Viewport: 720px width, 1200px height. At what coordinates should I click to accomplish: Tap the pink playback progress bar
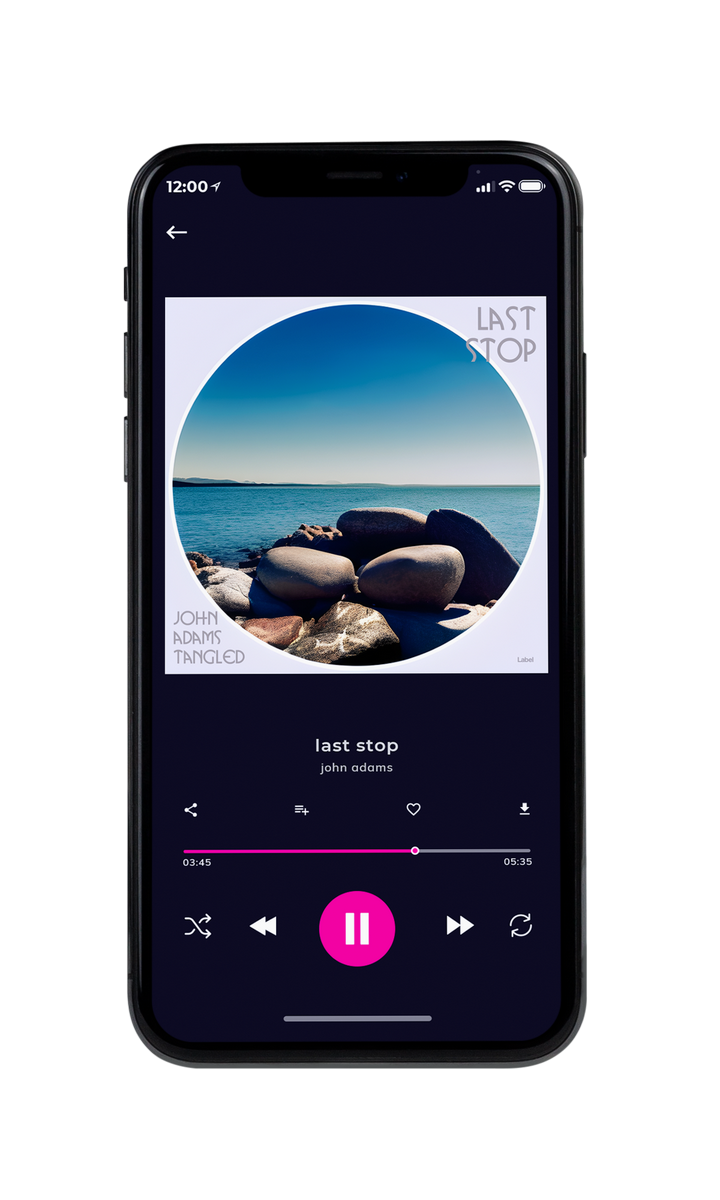tap(357, 851)
